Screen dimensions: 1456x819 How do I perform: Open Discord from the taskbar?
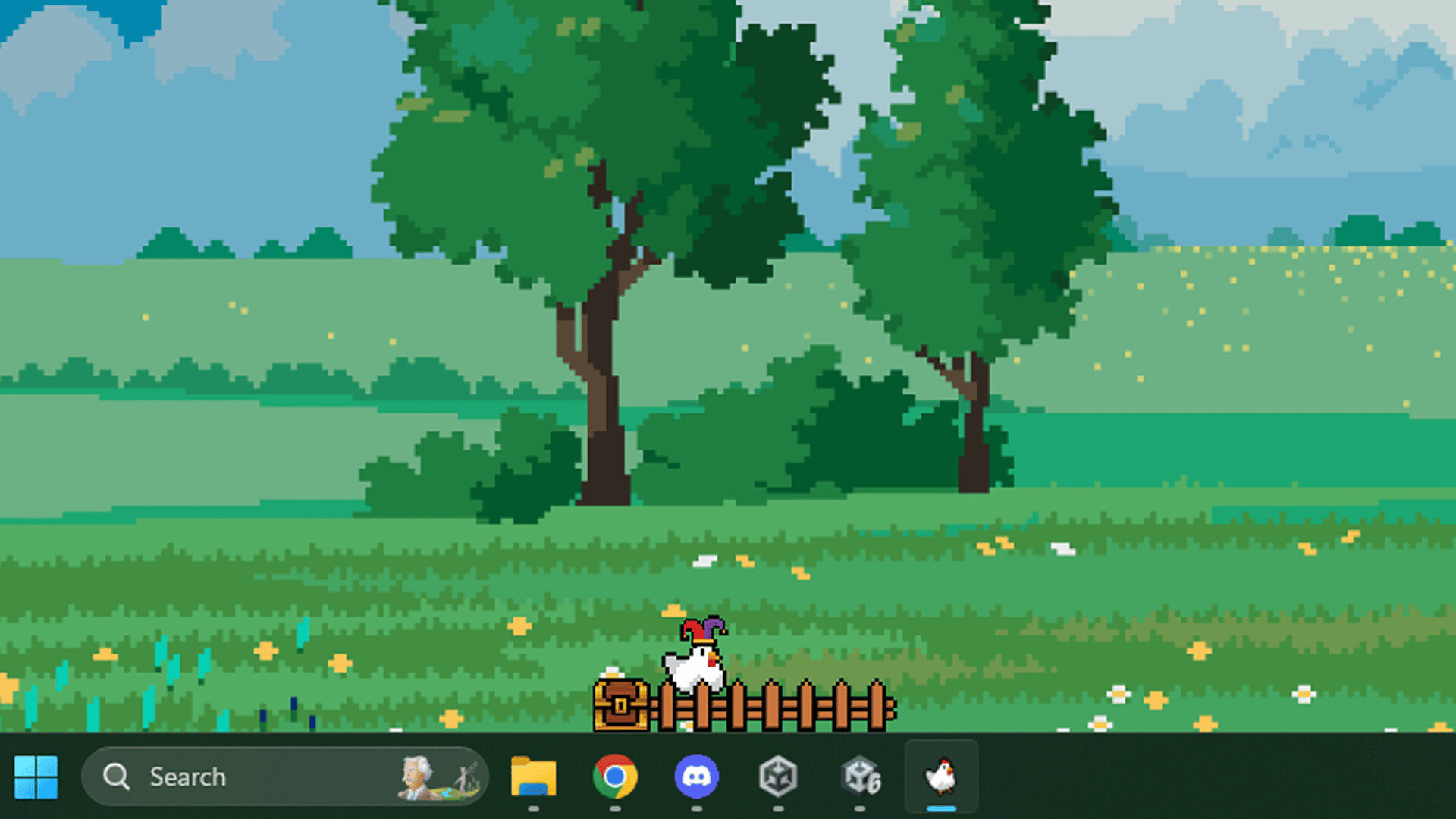click(696, 777)
